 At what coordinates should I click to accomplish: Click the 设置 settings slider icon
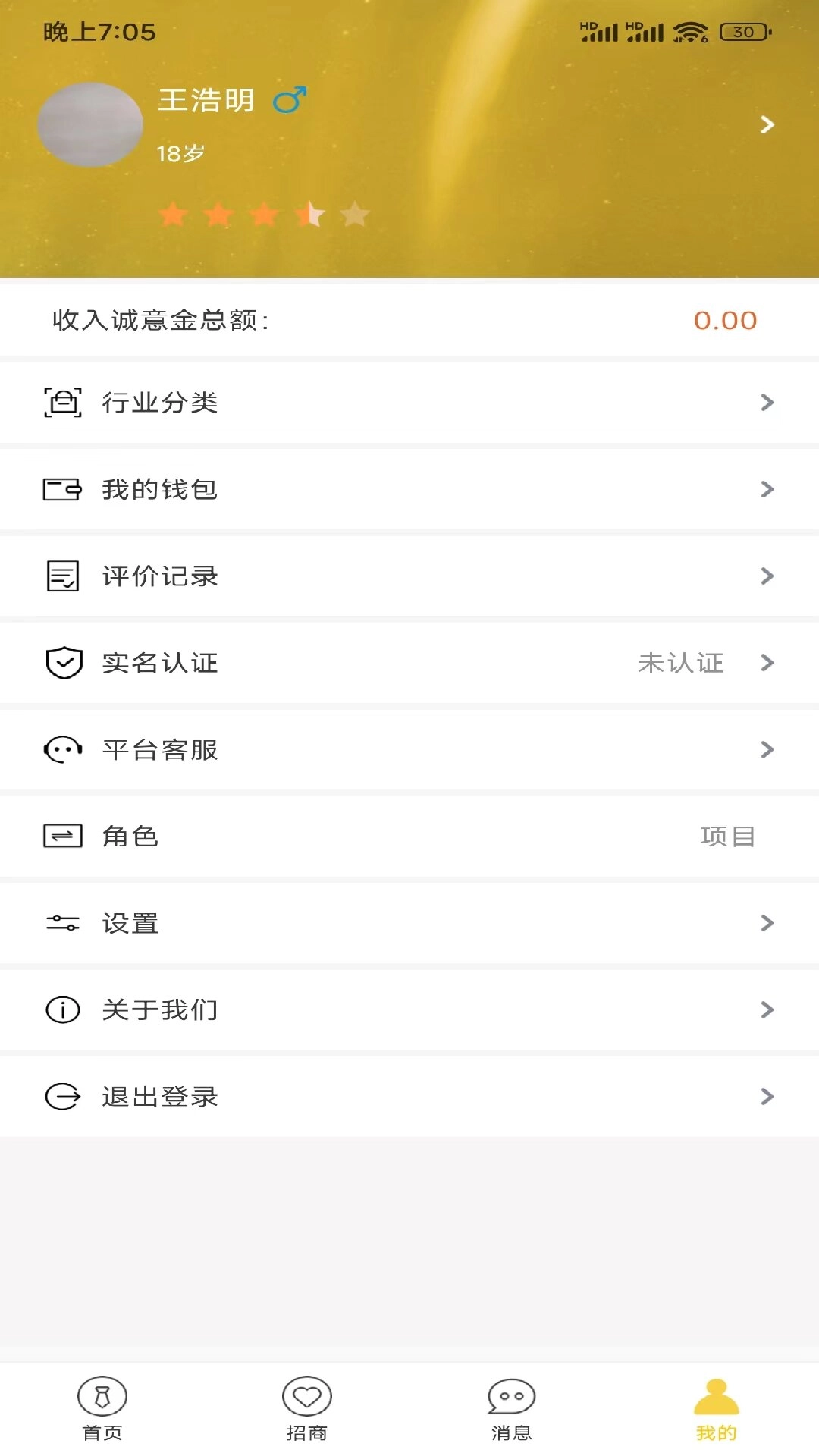(64, 923)
